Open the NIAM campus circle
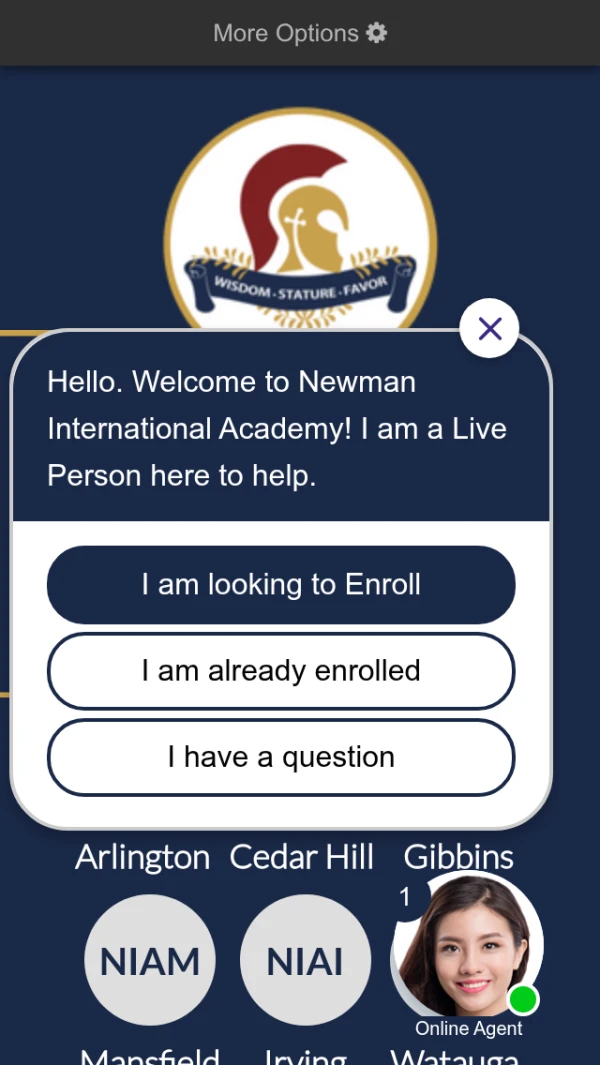This screenshot has width=600, height=1065. tap(150, 960)
